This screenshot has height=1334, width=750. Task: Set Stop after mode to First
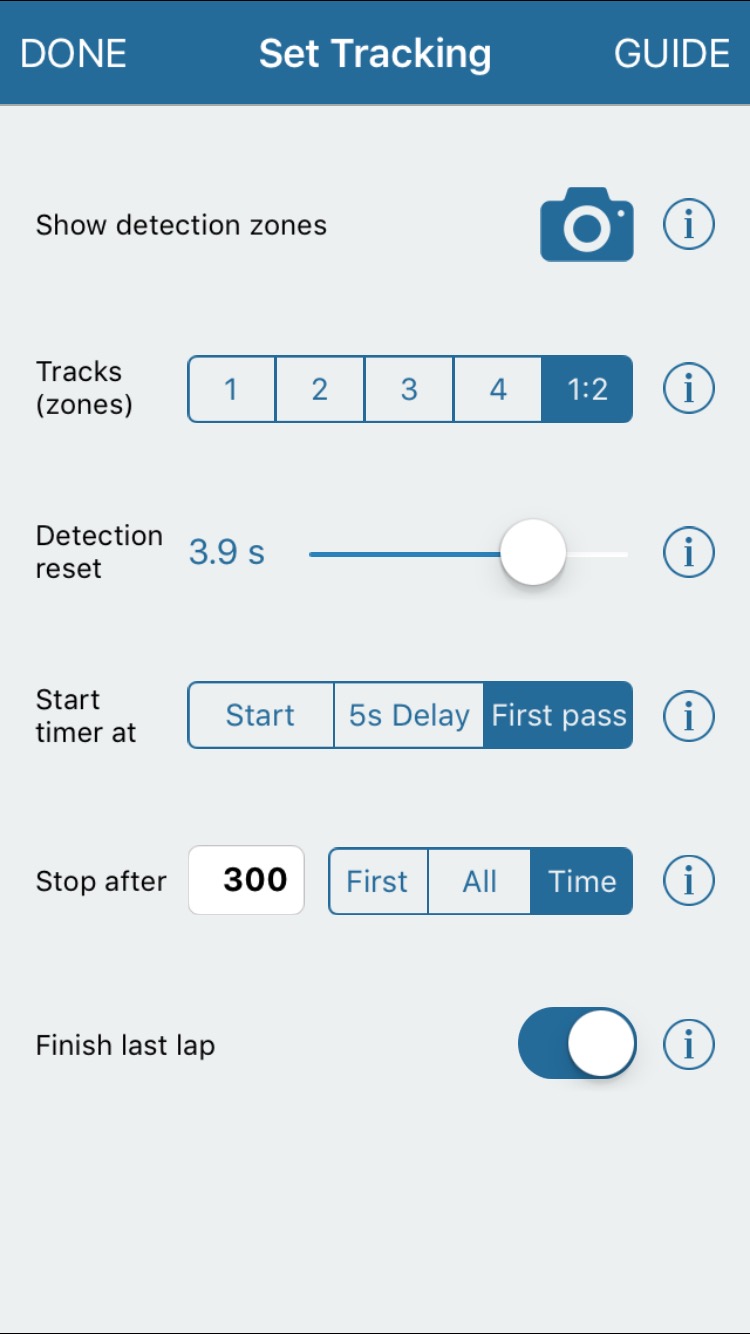[377, 880]
